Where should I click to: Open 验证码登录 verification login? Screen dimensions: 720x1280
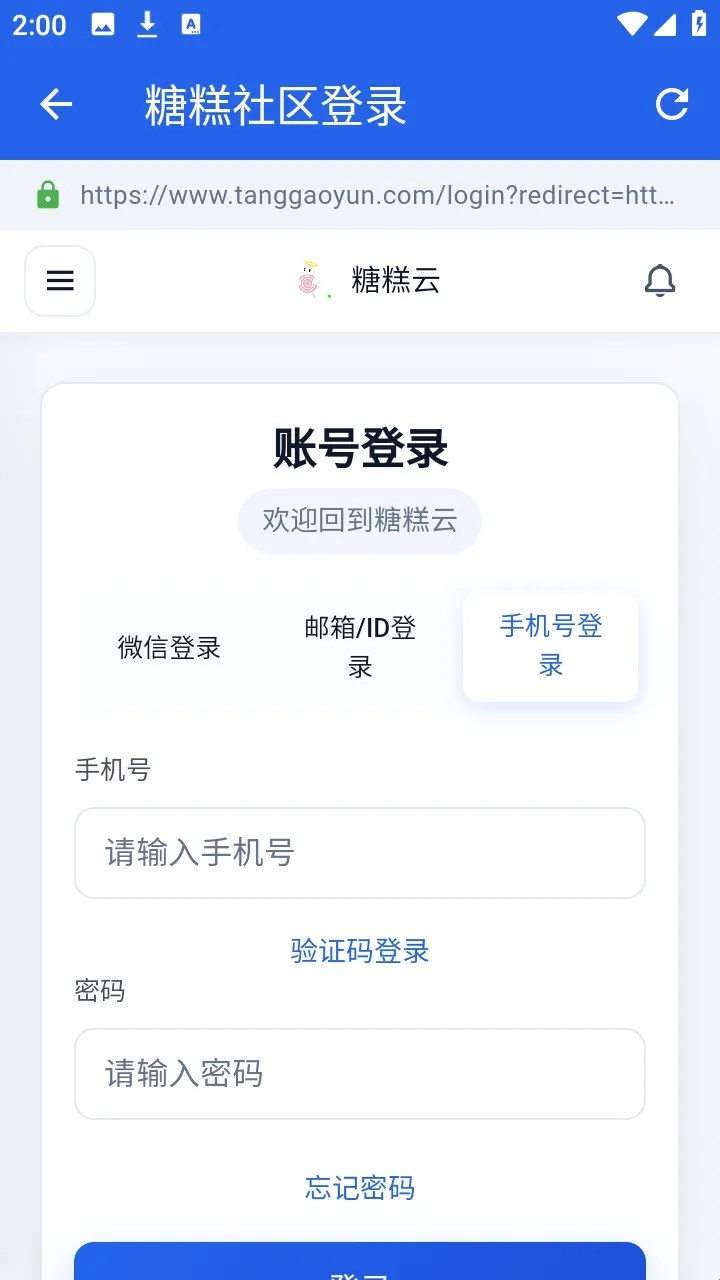tap(360, 951)
